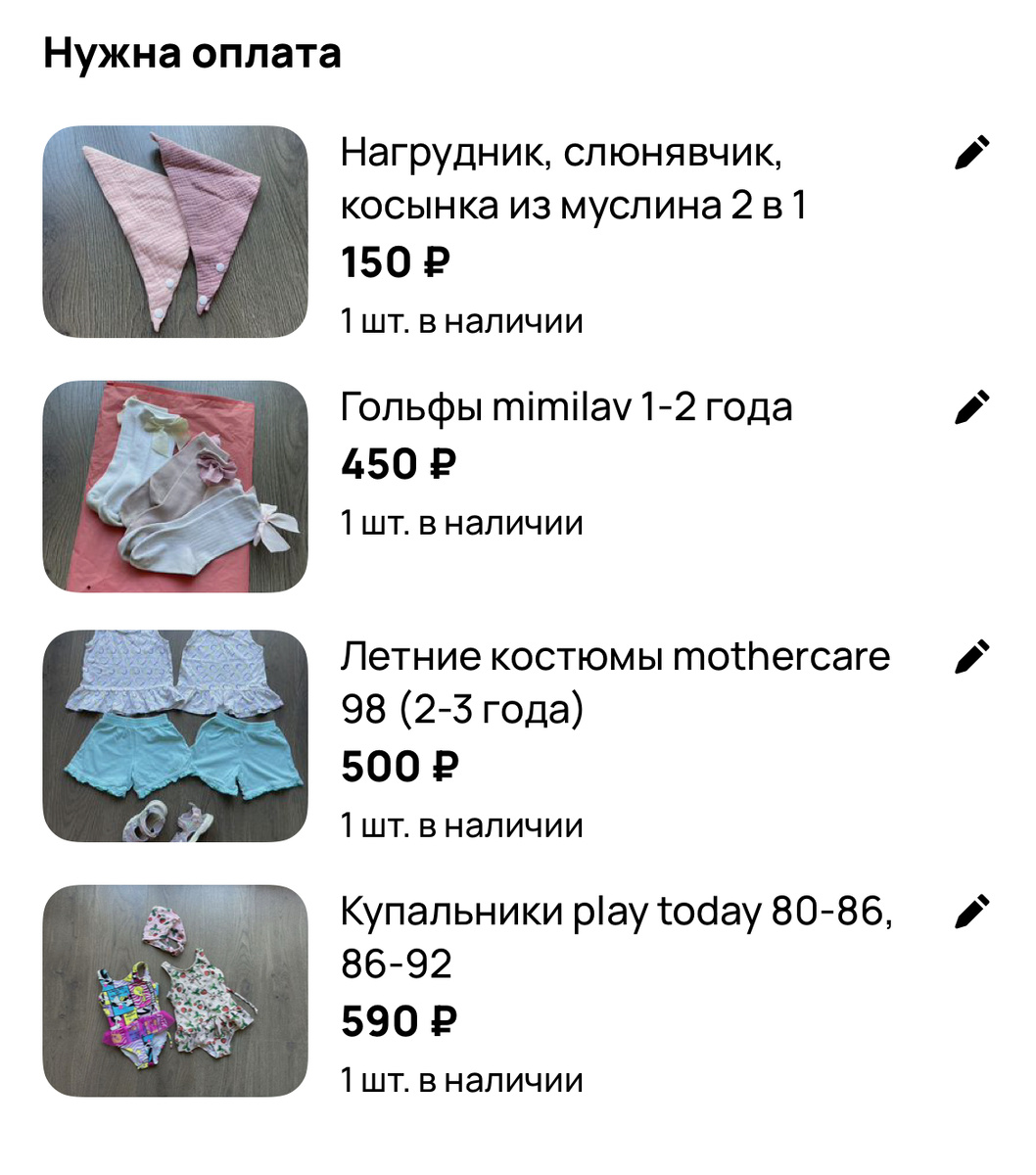Open the mothercare summer outfits photo

(x=176, y=734)
